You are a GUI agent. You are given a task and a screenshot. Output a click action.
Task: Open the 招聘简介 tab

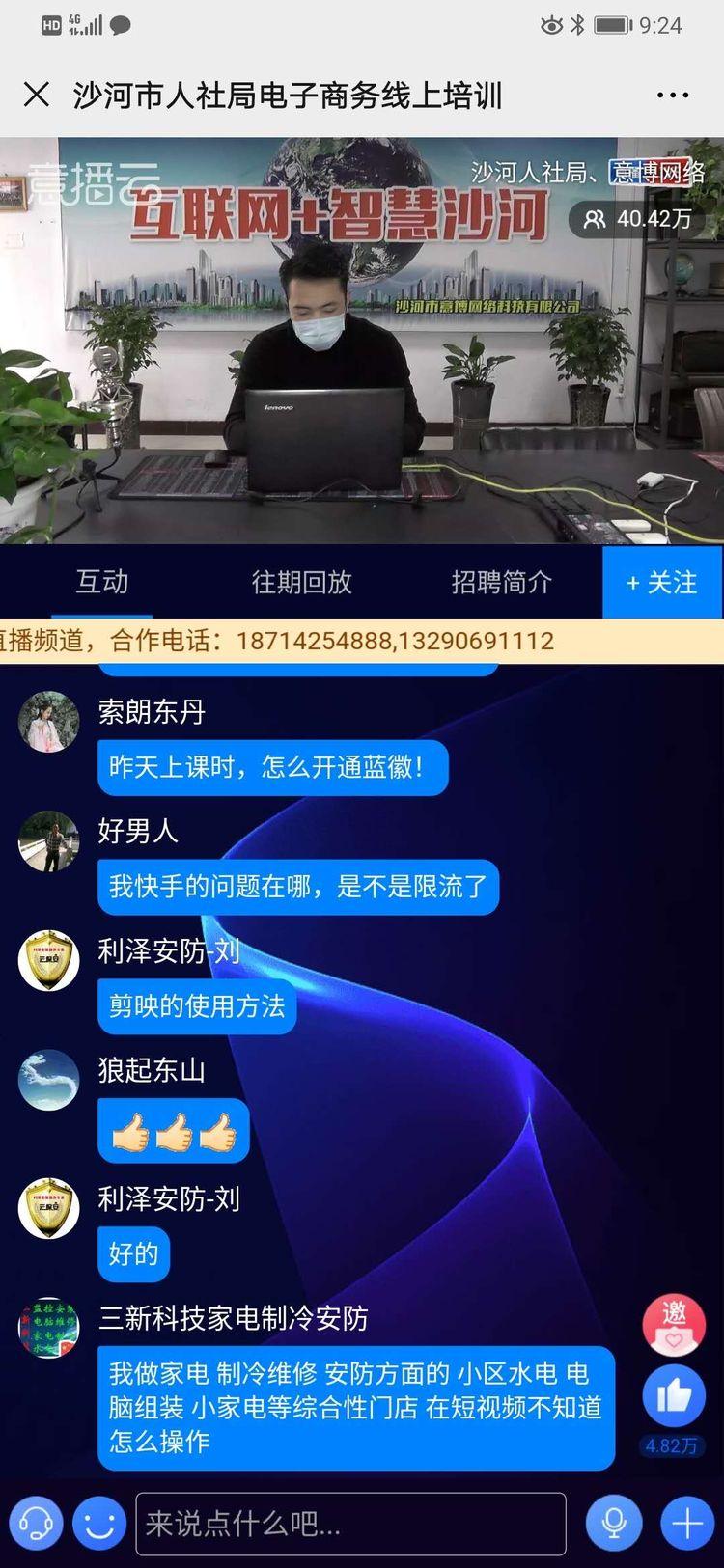point(501,582)
